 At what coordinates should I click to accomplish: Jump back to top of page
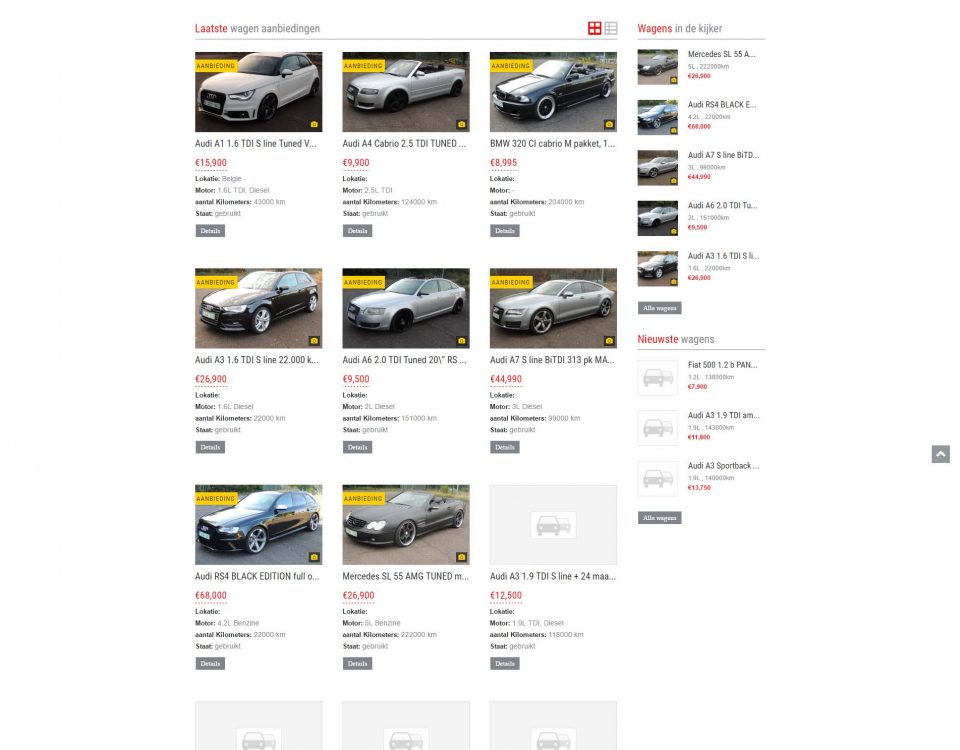940,454
